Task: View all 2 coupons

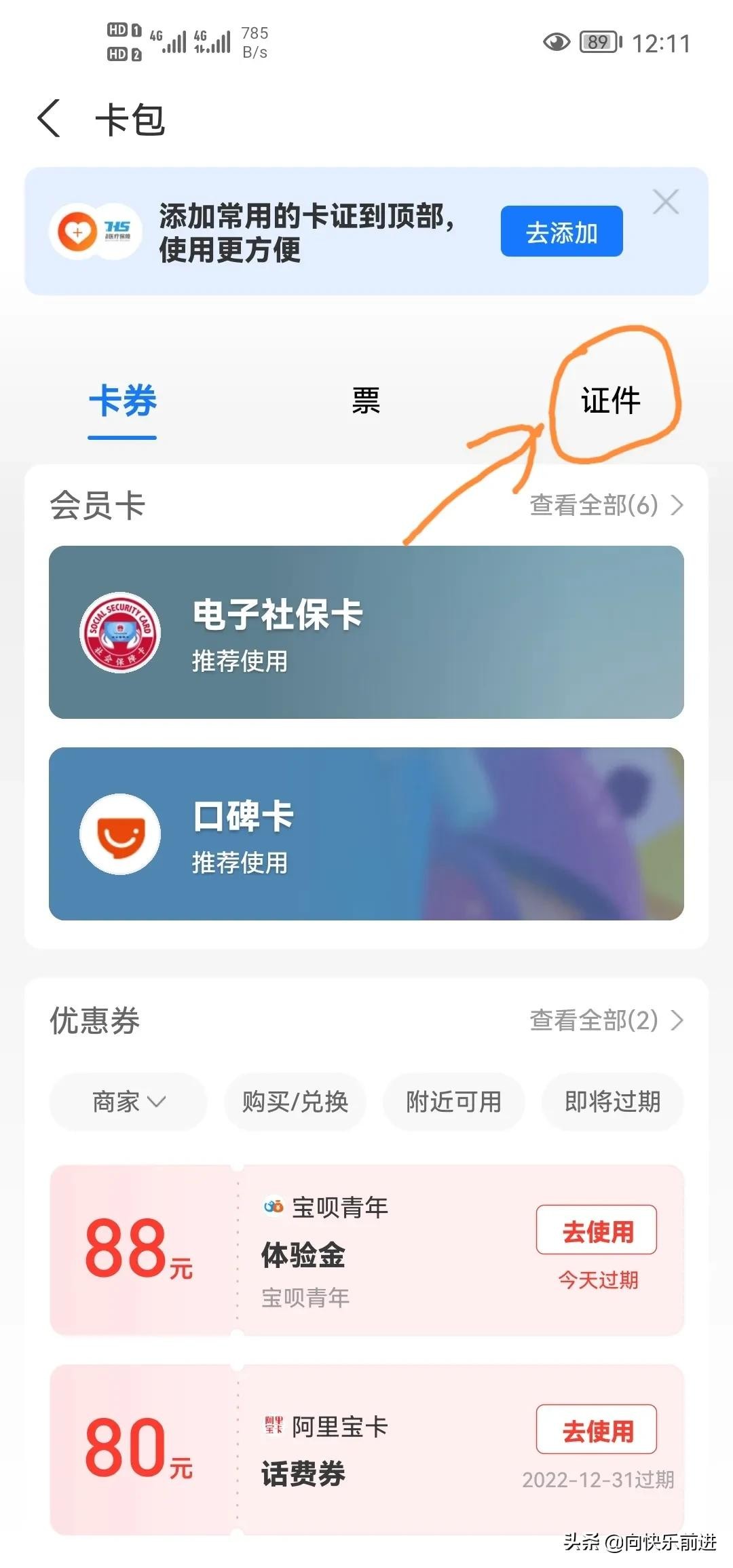Action: [605, 1020]
